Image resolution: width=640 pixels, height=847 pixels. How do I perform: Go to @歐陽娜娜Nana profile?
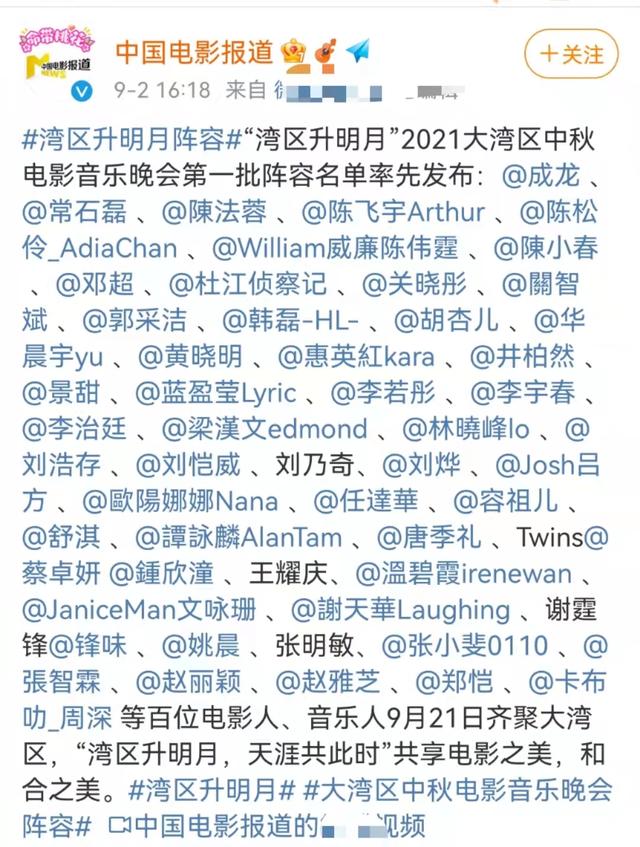[x=180, y=500]
